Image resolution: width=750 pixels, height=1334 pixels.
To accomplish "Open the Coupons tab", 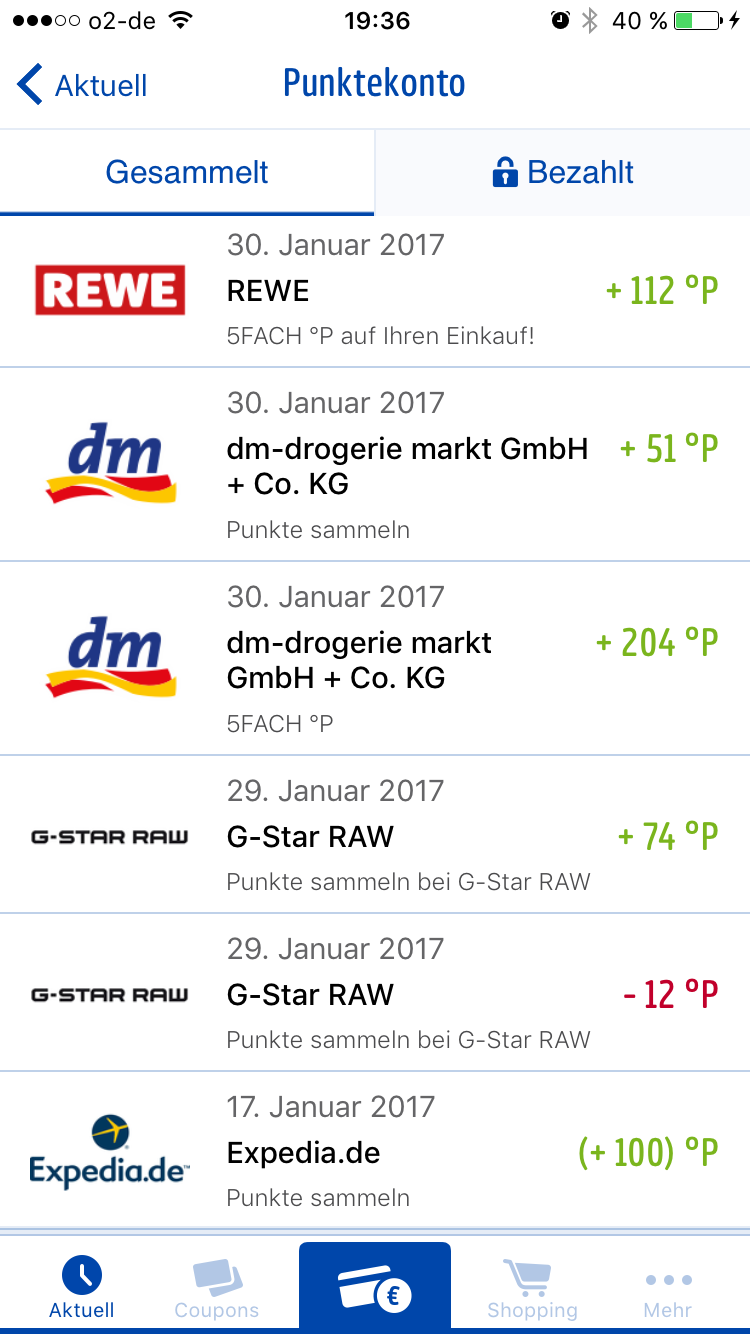I will (216, 1286).
